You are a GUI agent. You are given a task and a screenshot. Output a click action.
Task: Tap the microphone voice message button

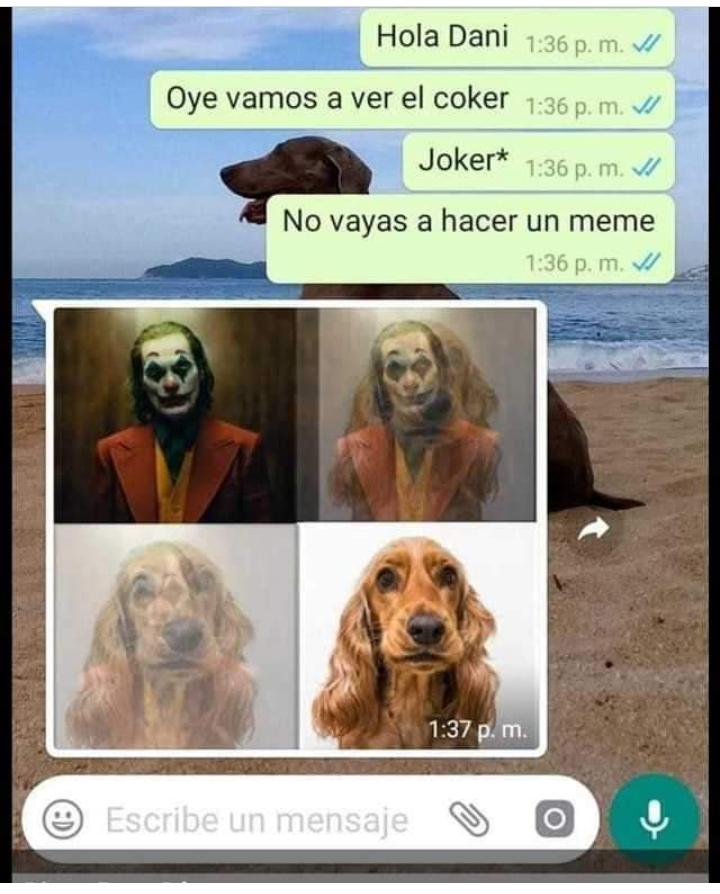point(654,819)
